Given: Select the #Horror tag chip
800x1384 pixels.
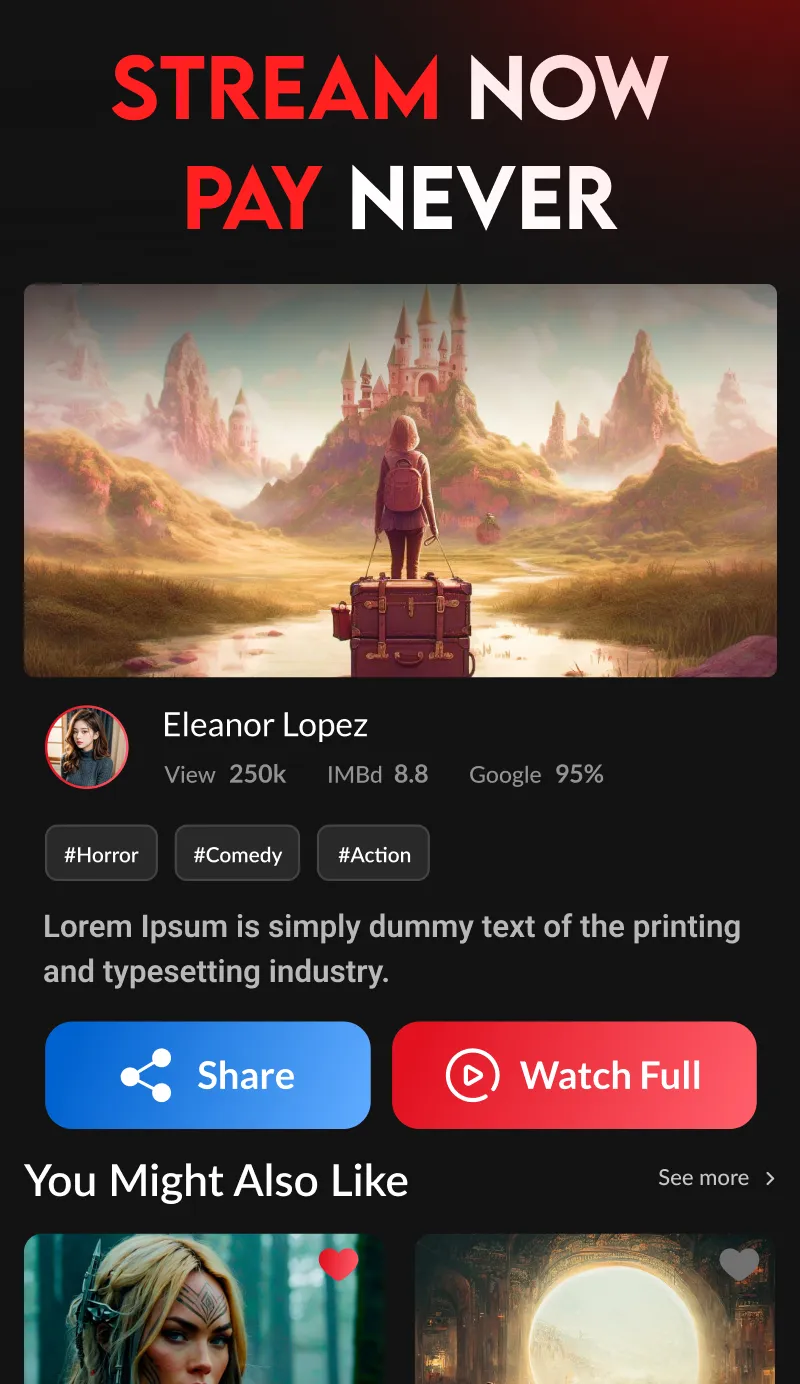Looking at the screenshot, I should click(101, 853).
